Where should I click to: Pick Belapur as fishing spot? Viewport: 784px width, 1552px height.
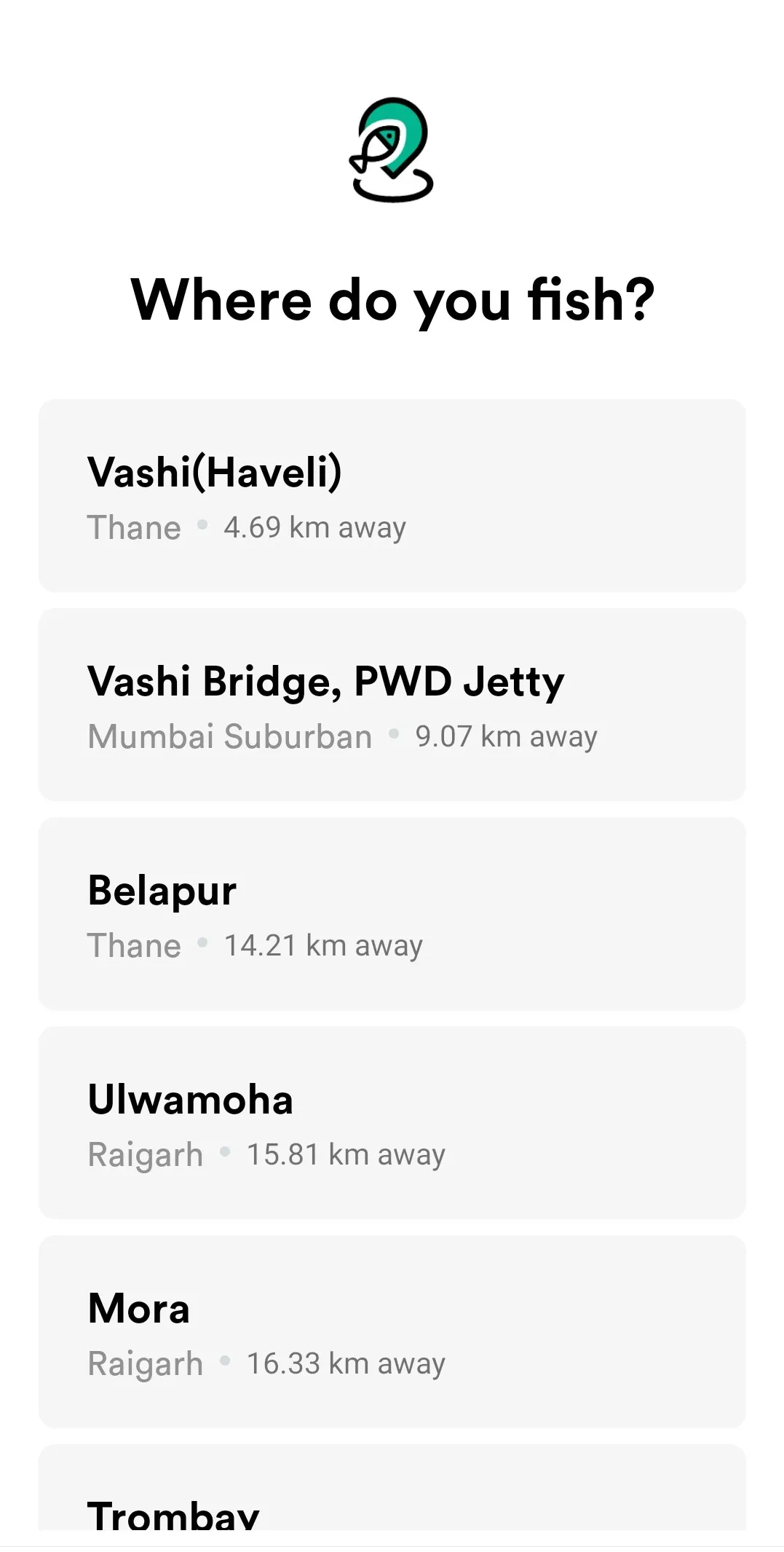pyautogui.click(x=392, y=913)
